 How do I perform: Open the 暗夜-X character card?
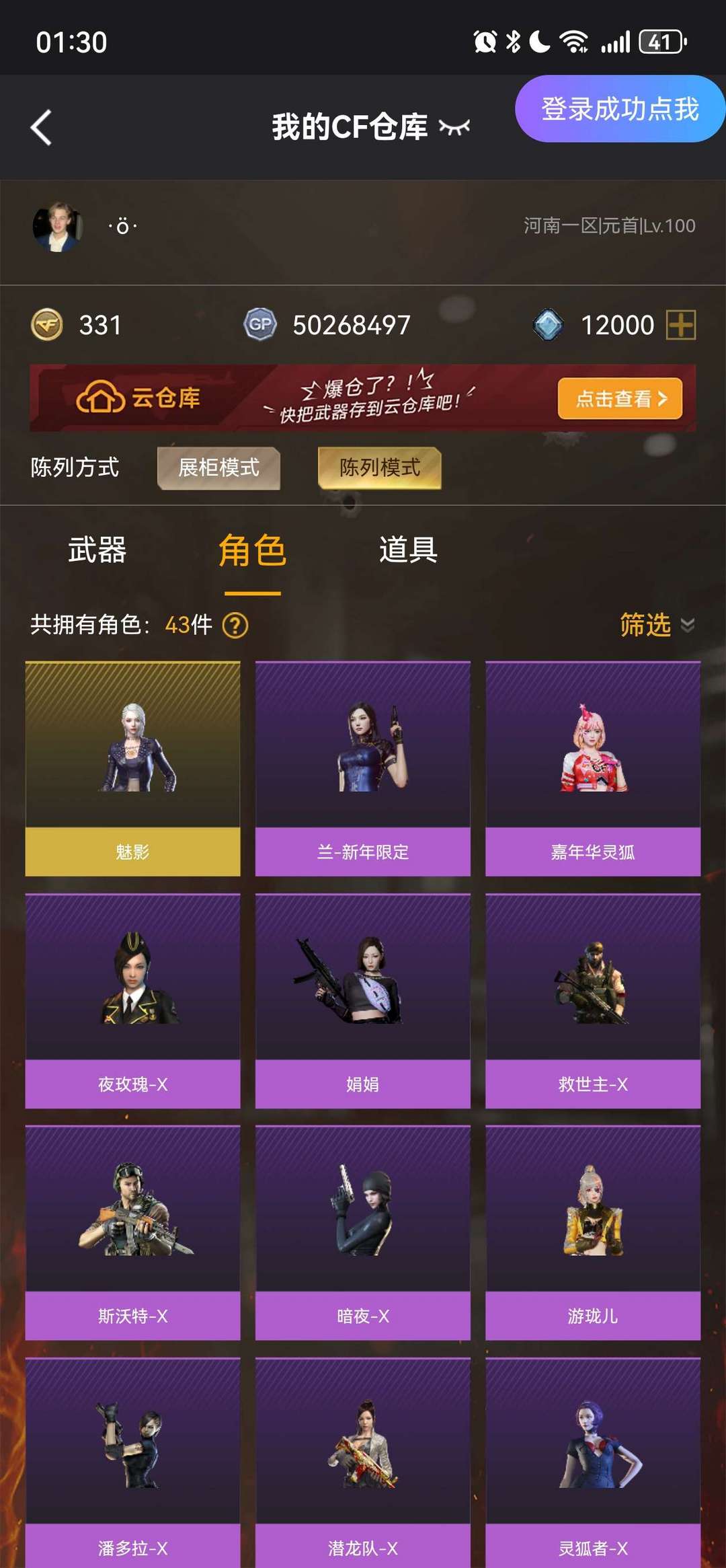363,1232
